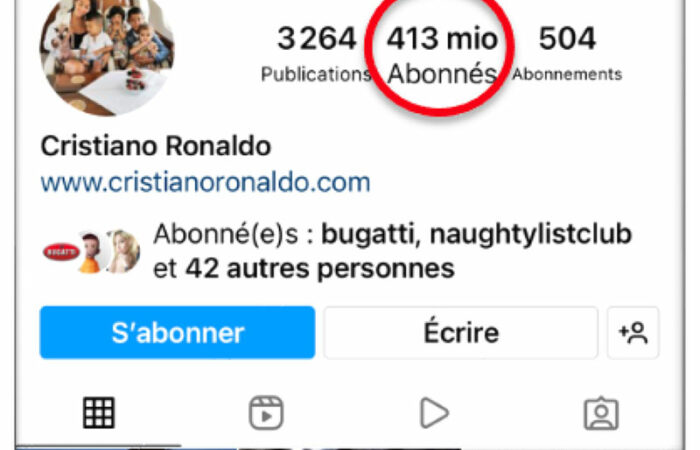Viewport: 700px width, 450px height.
Task: Switch to the posts grid tab
Action: click(98, 412)
